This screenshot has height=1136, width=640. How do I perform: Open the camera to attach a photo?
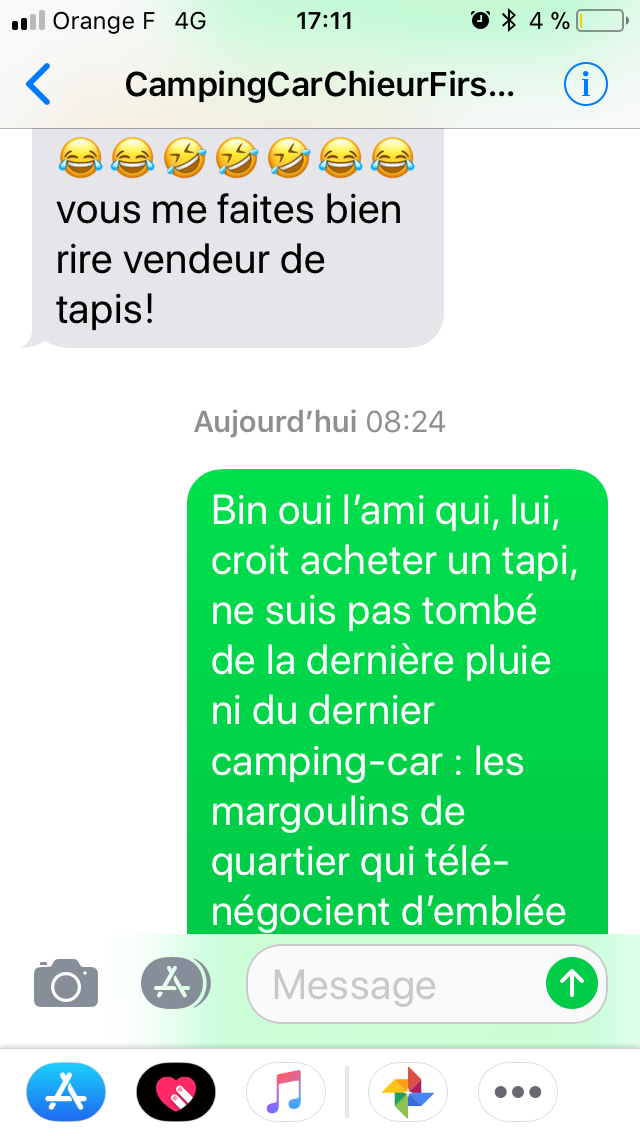coord(66,984)
